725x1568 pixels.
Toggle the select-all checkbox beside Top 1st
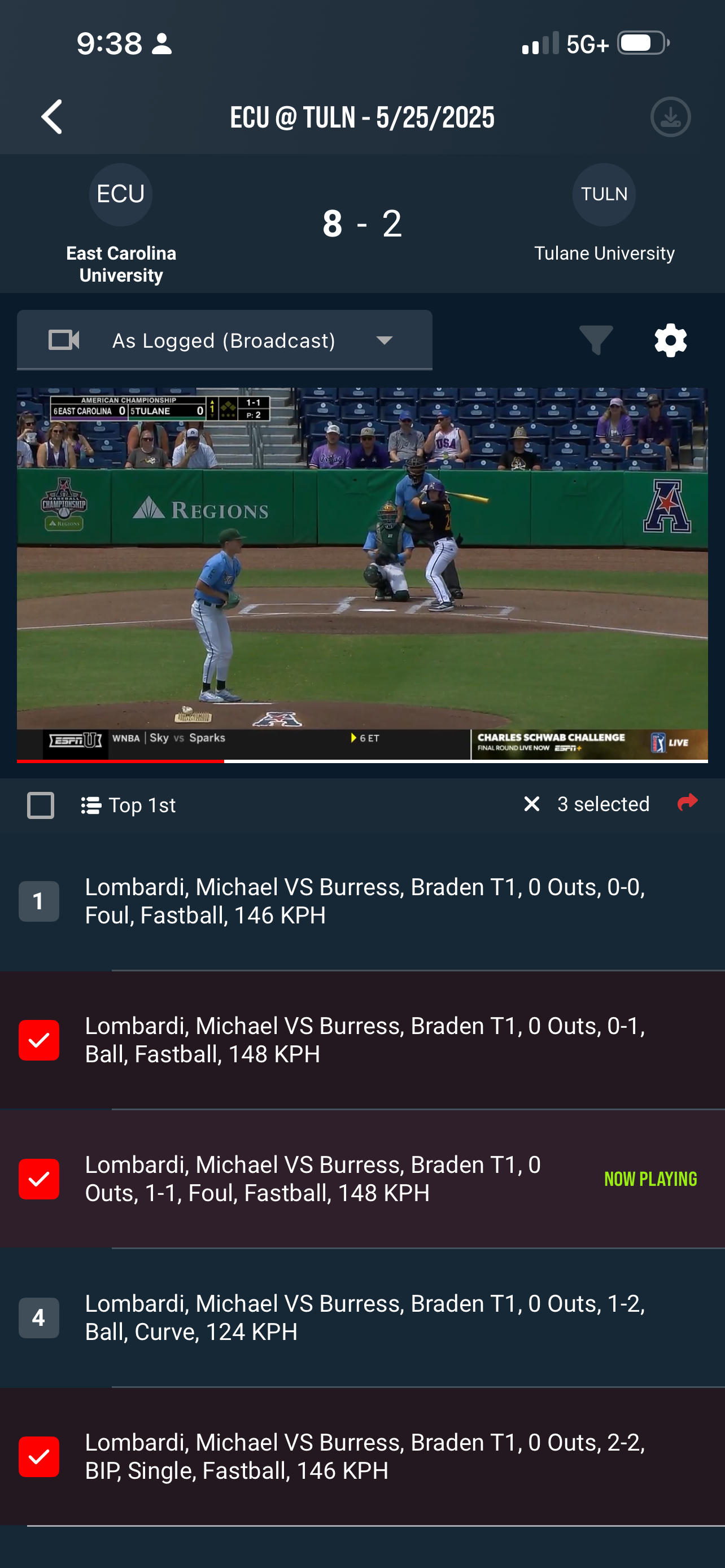pos(41,805)
